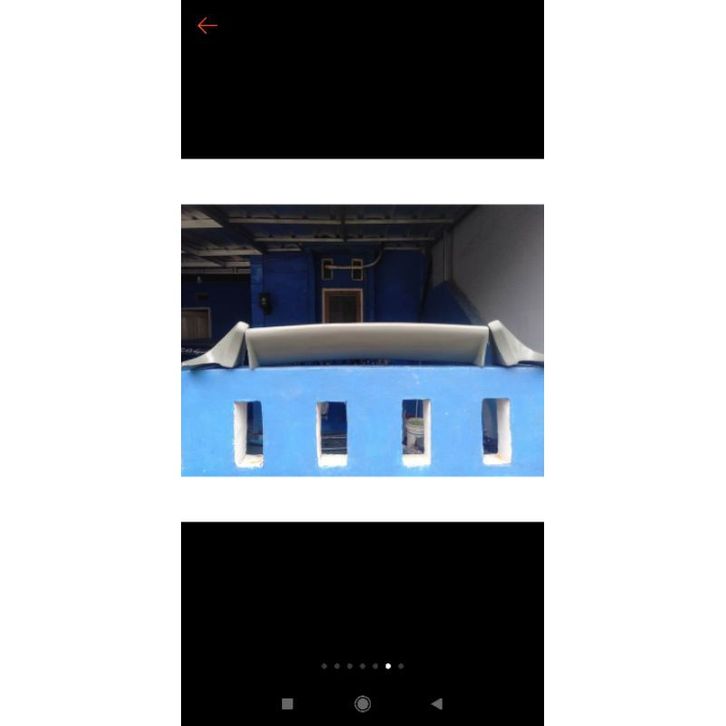
Task: Open recent apps with the square button
Action: (x=288, y=704)
